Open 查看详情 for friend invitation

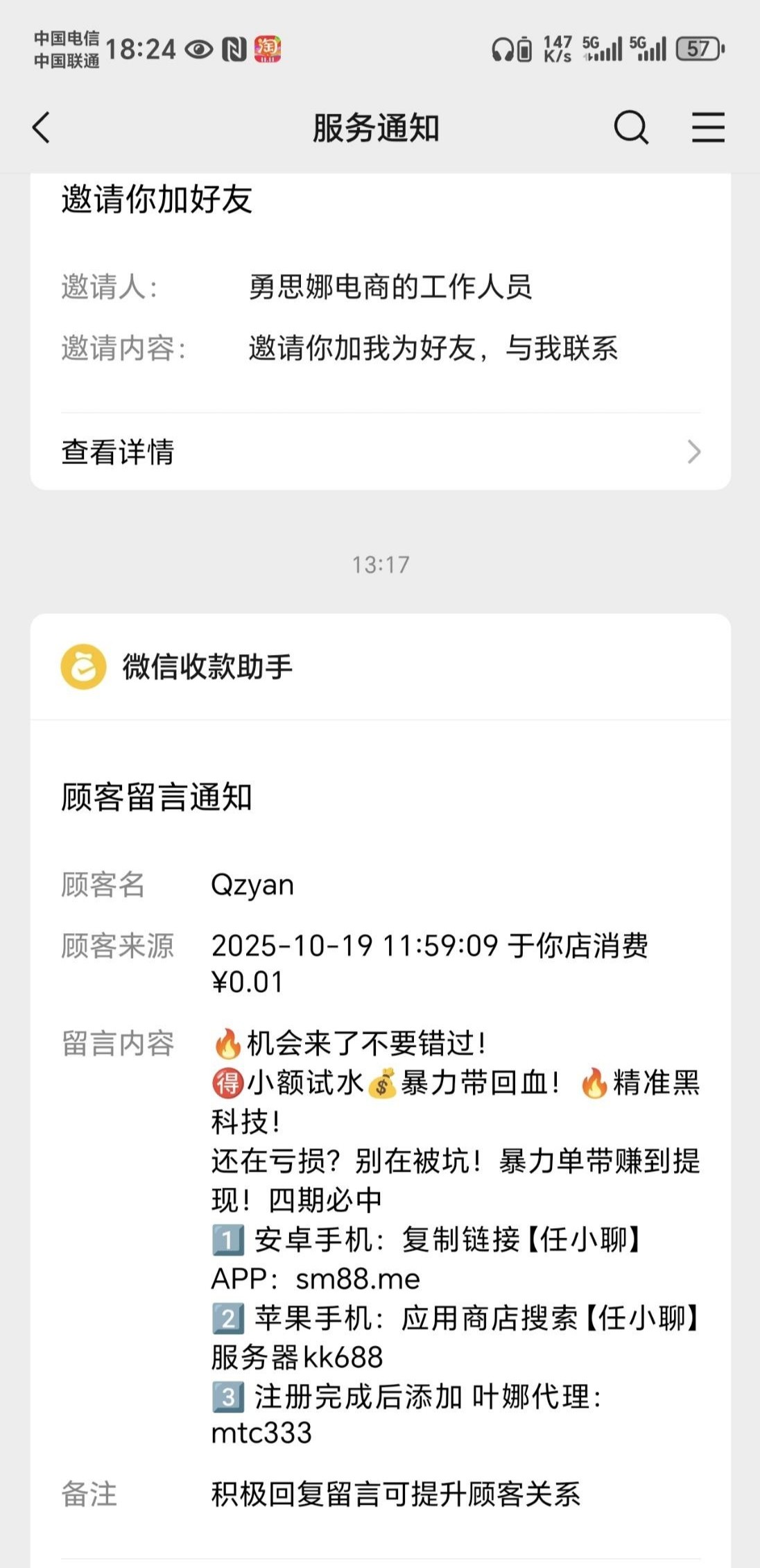pyautogui.click(x=380, y=452)
